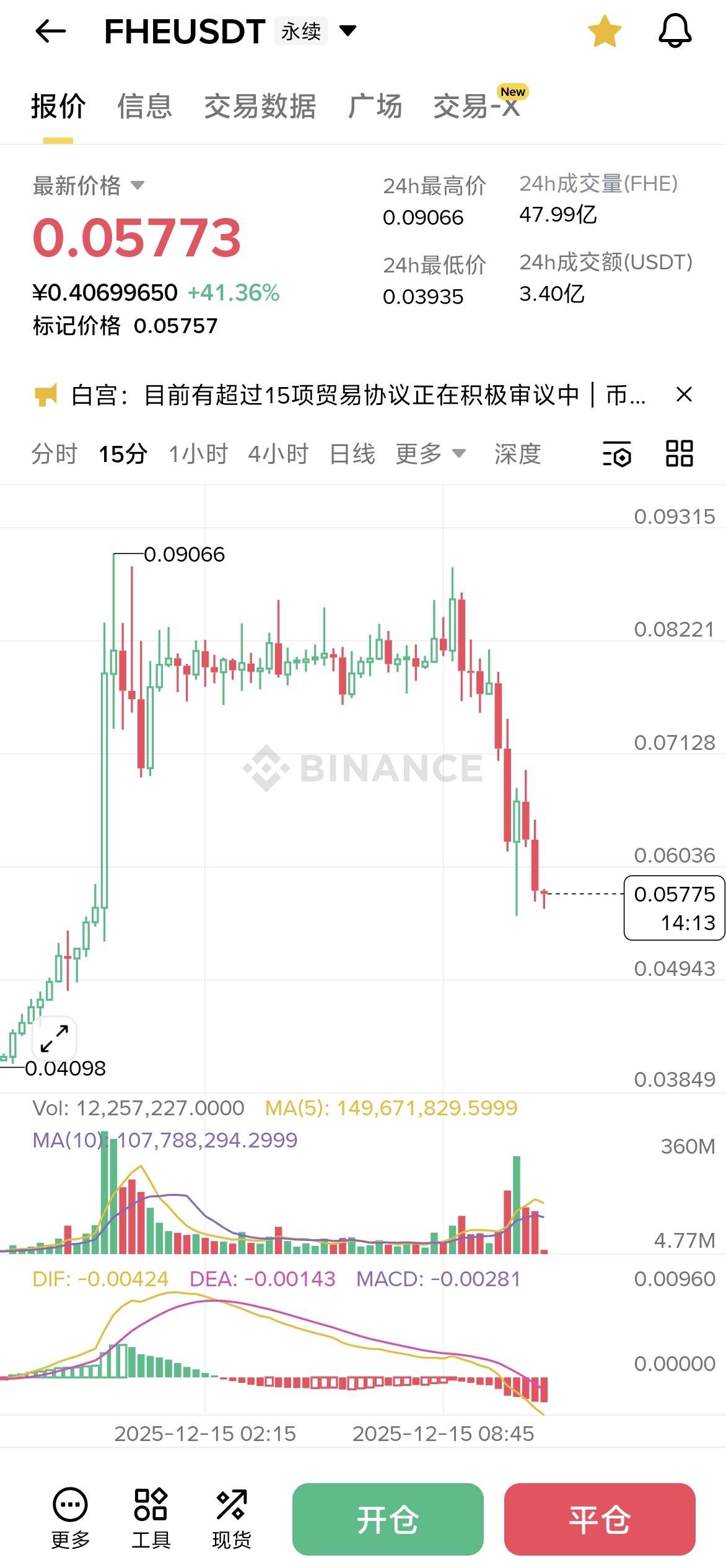
Task: Open the 广场 tab
Action: click(375, 107)
